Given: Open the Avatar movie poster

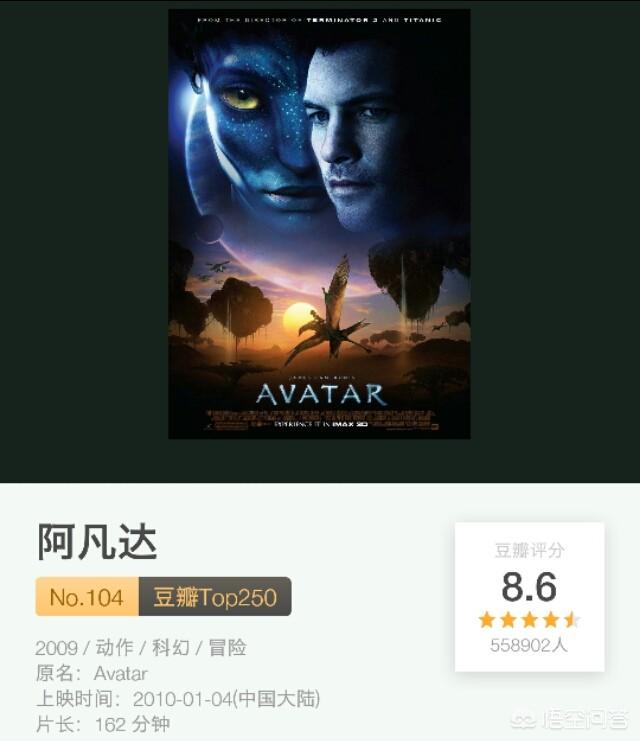Looking at the screenshot, I should [x=319, y=224].
